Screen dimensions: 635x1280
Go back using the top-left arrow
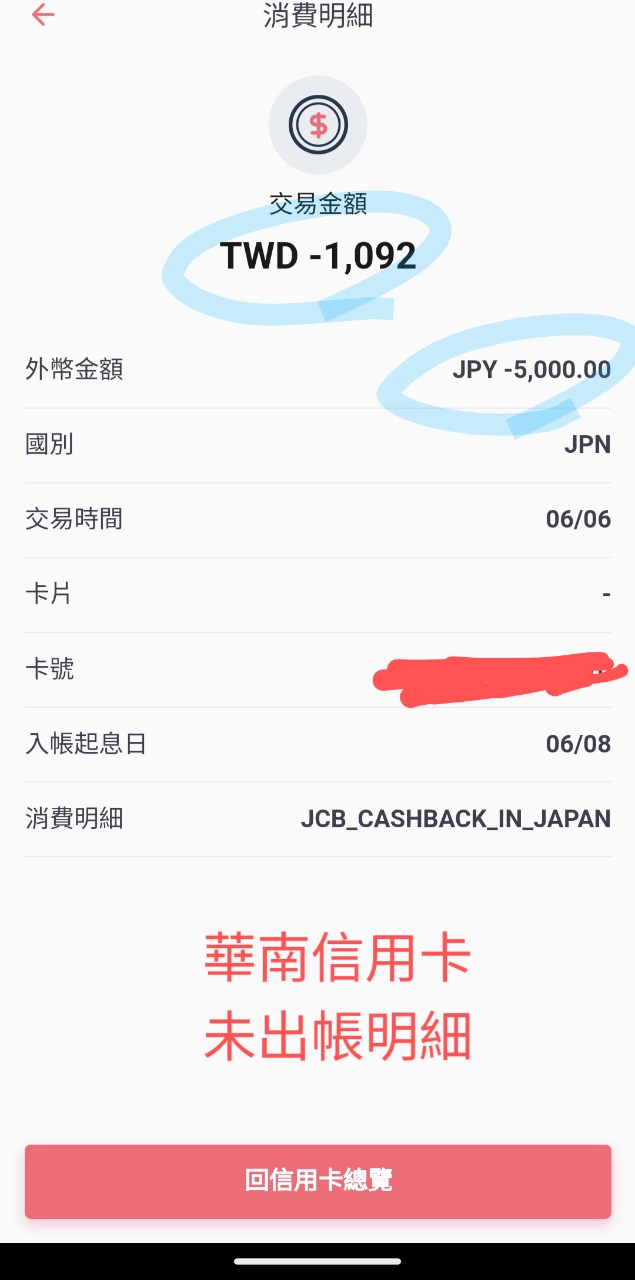[x=43, y=15]
